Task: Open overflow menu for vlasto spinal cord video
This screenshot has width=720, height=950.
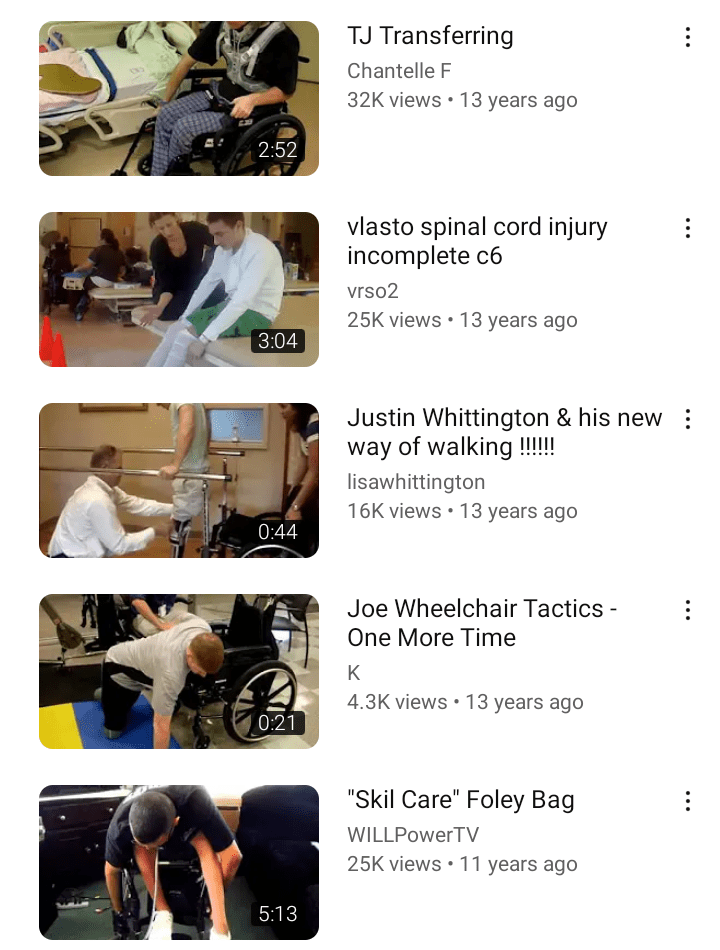Action: pyautogui.click(x=687, y=229)
